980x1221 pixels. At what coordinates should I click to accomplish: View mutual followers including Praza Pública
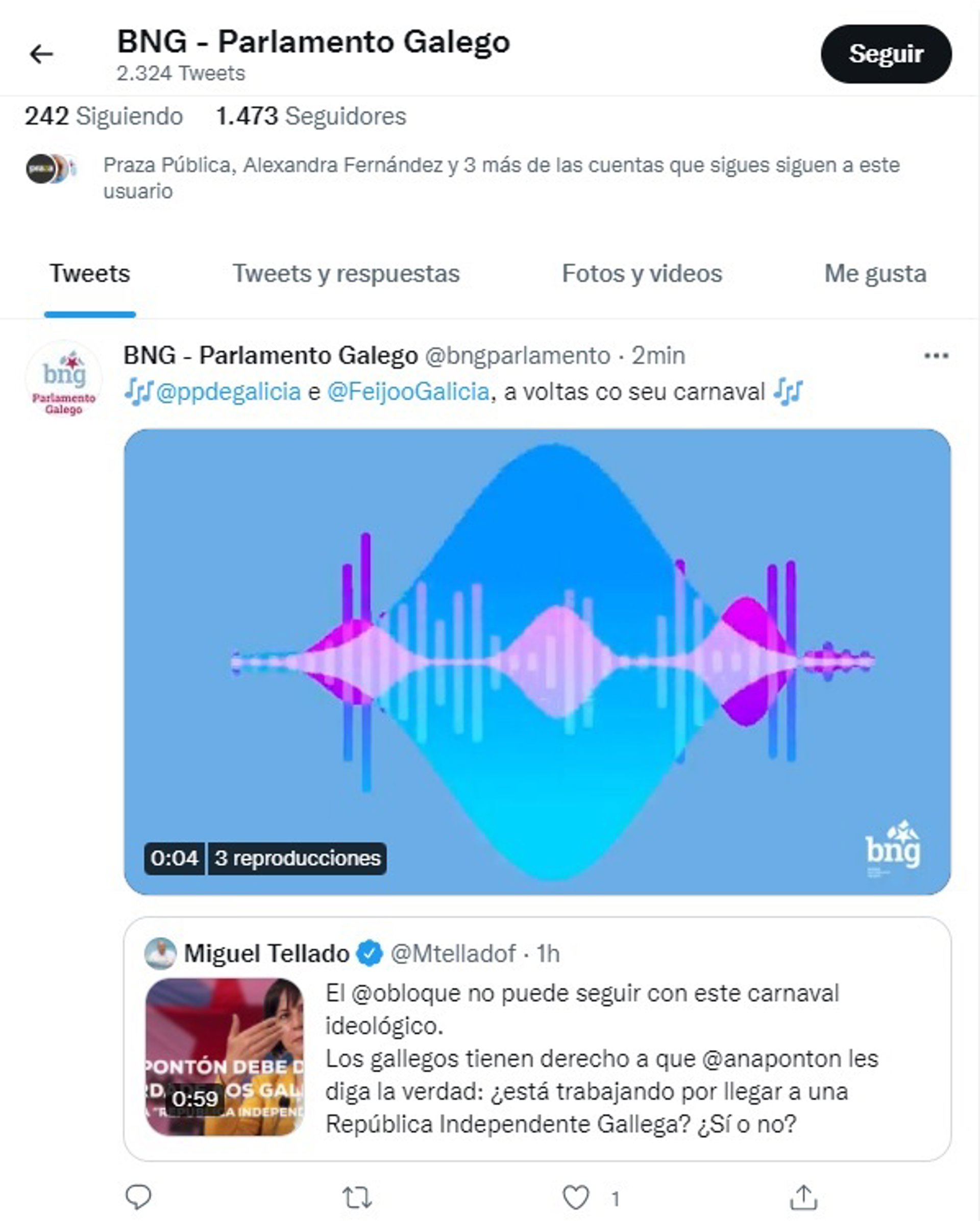501,177
